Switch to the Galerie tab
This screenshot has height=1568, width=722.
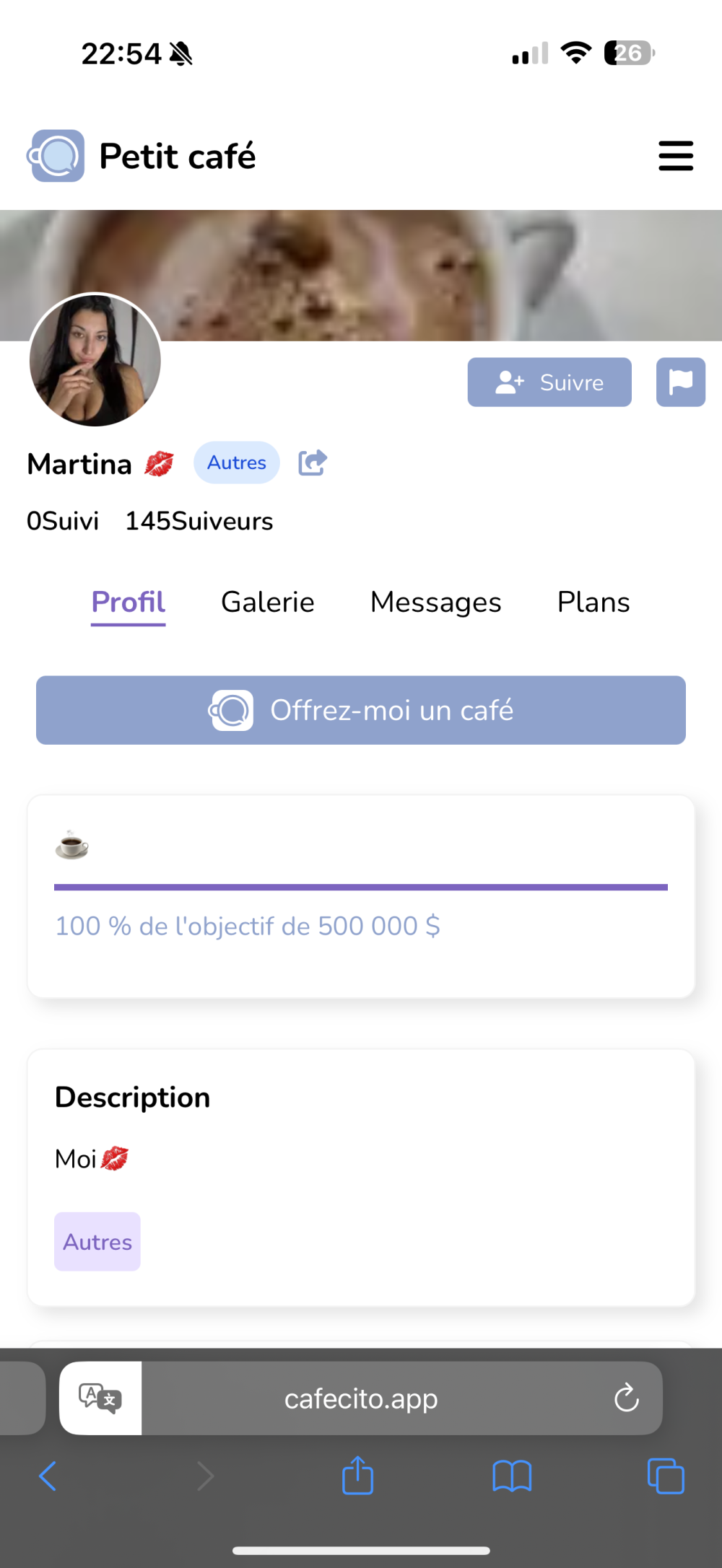[268, 602]
